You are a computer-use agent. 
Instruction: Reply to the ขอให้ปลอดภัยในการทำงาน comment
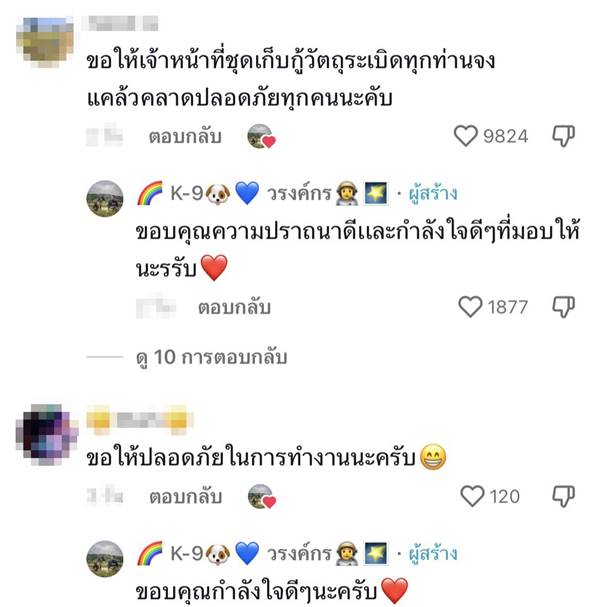coord(185,496)
